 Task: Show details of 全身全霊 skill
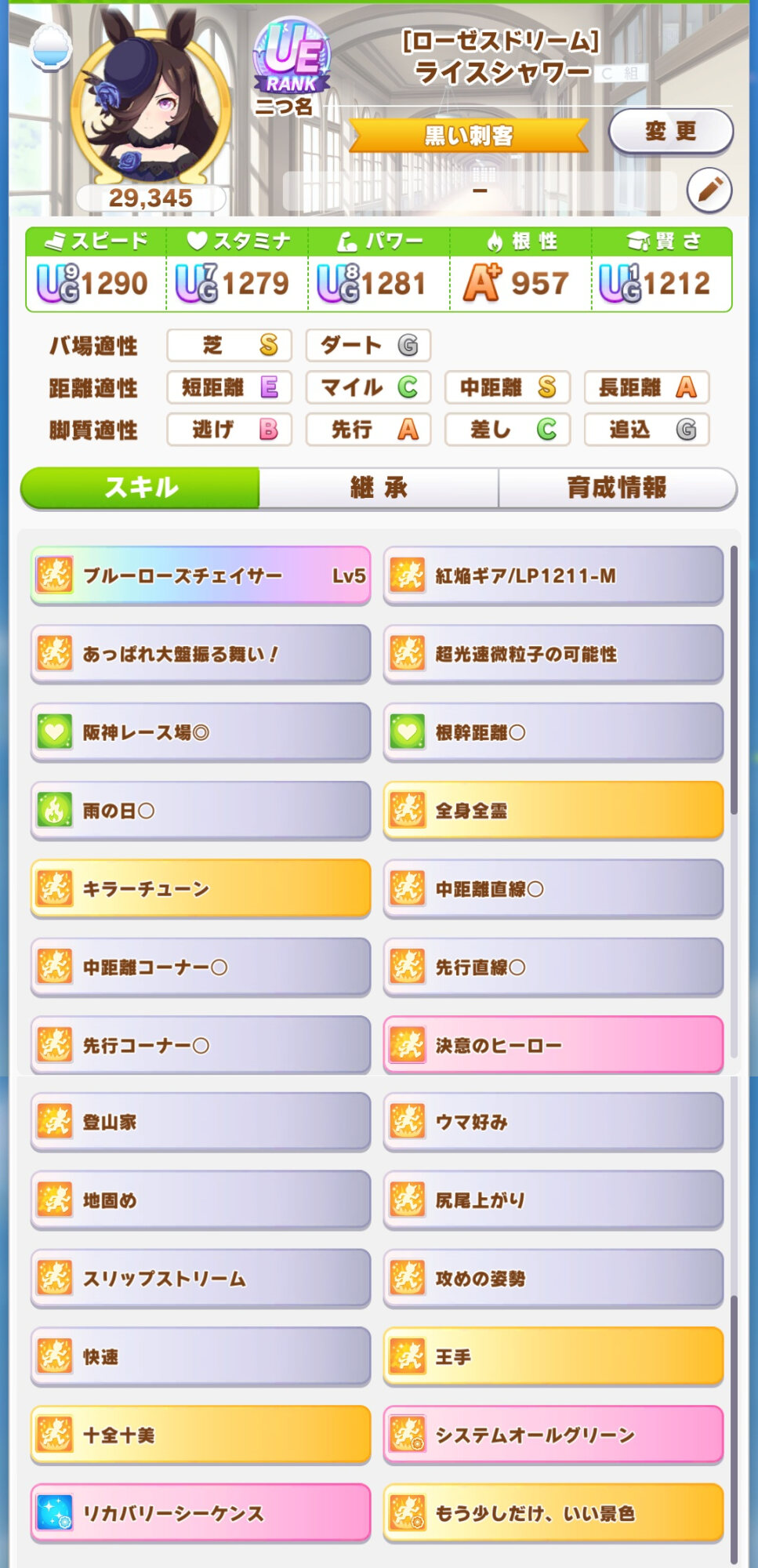point(553,811)
